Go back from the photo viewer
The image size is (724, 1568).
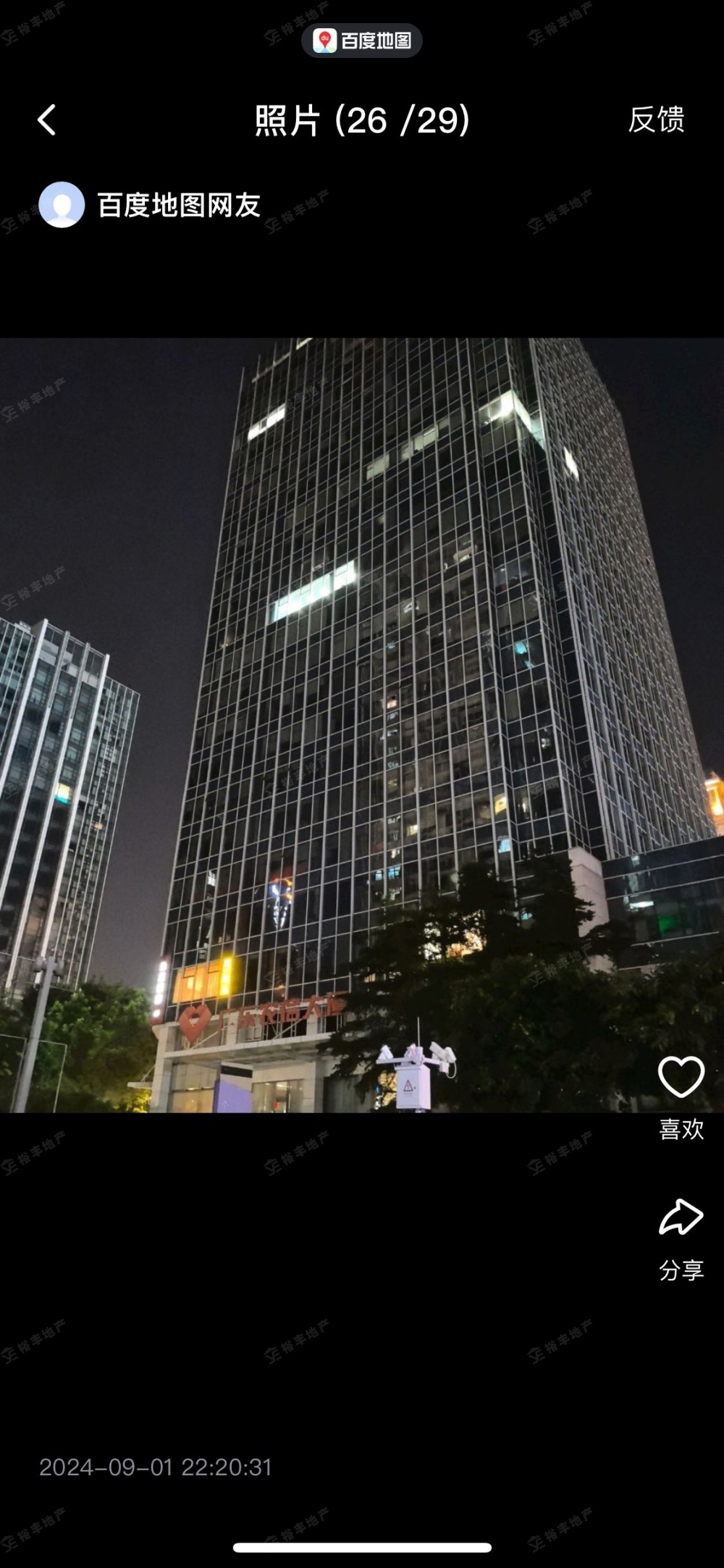[47, 120]
